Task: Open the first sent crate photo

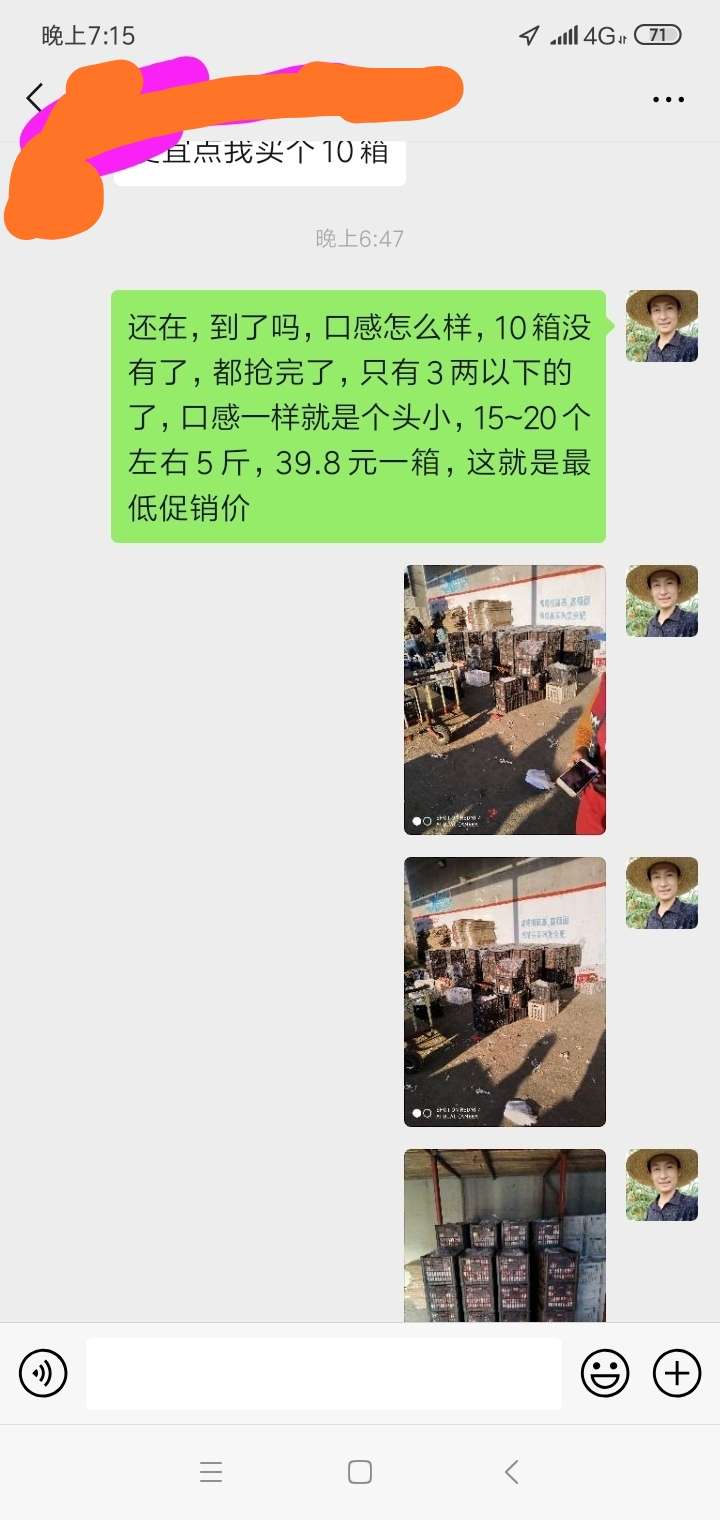Action: click(x=505, y=700)
